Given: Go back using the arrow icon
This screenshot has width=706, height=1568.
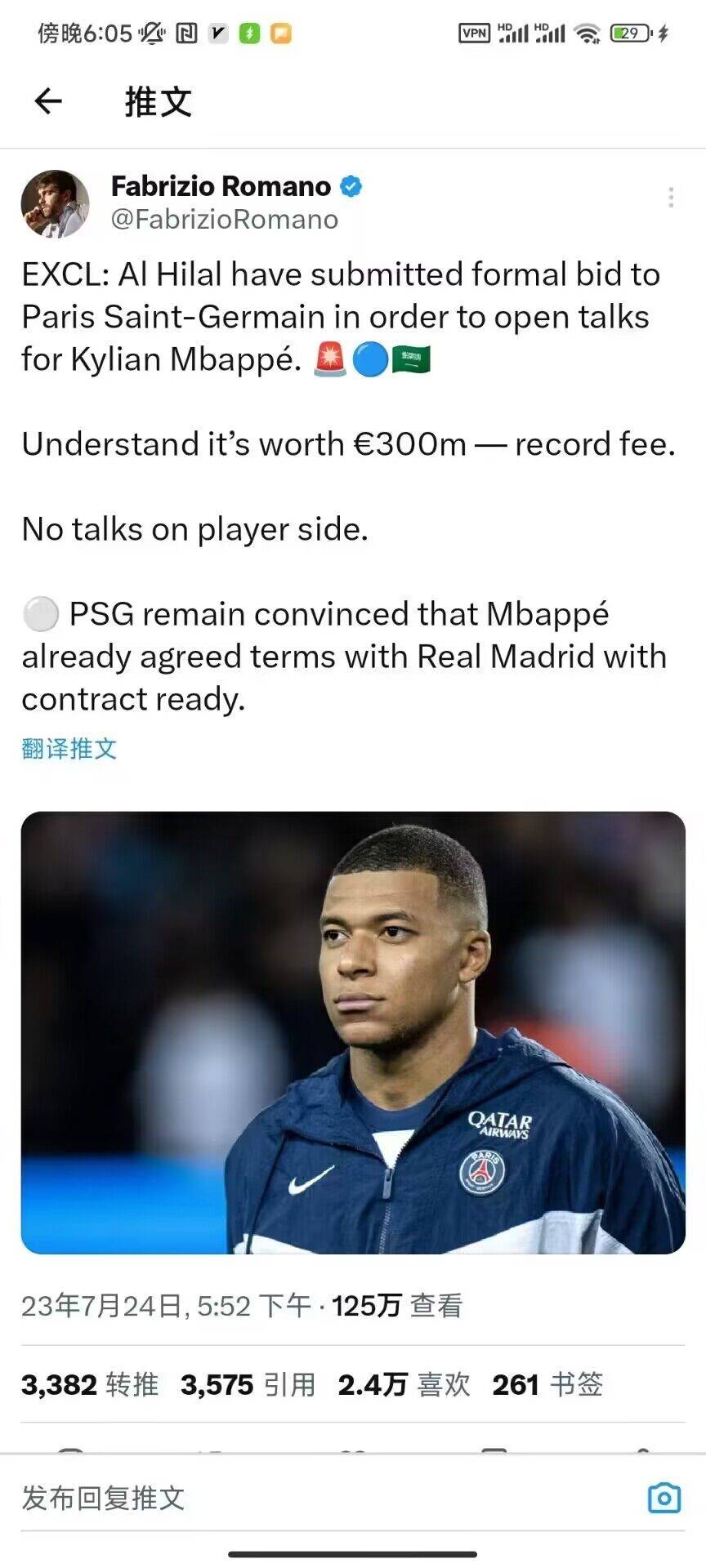Looking at the screenshot, I should pos(48,101).
